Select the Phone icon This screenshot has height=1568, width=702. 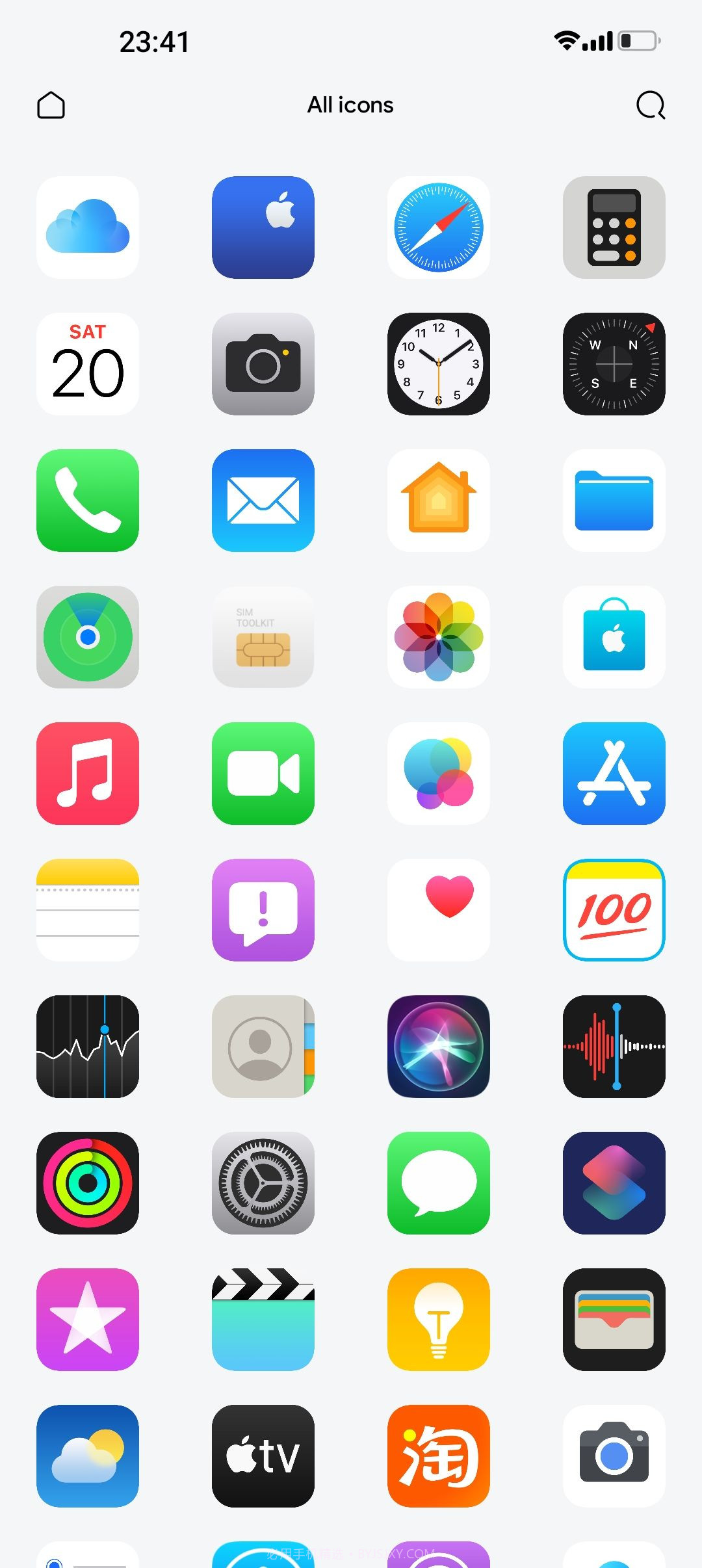coord(88,501)
